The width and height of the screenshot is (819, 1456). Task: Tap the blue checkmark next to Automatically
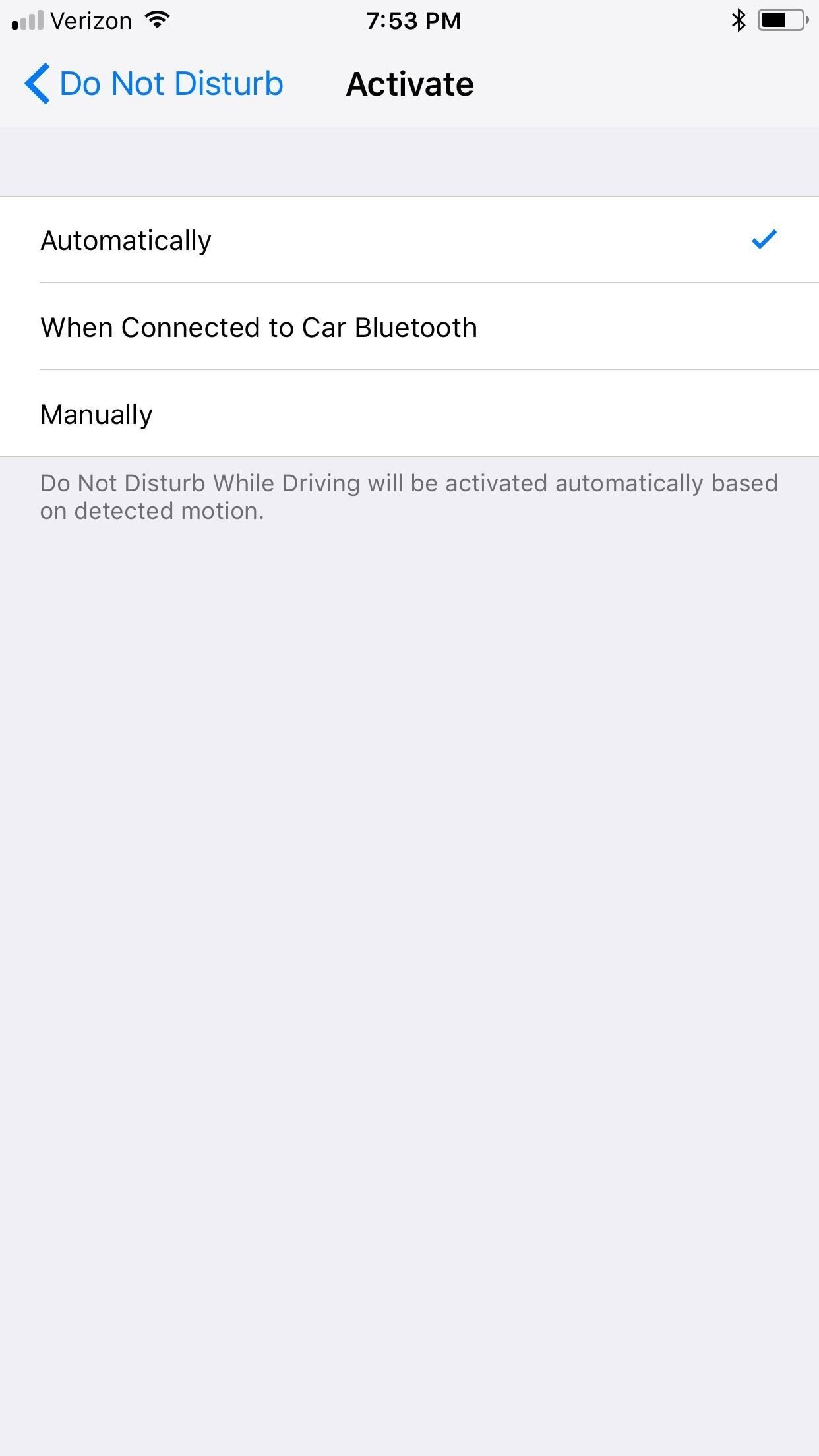tap(764, 241)
